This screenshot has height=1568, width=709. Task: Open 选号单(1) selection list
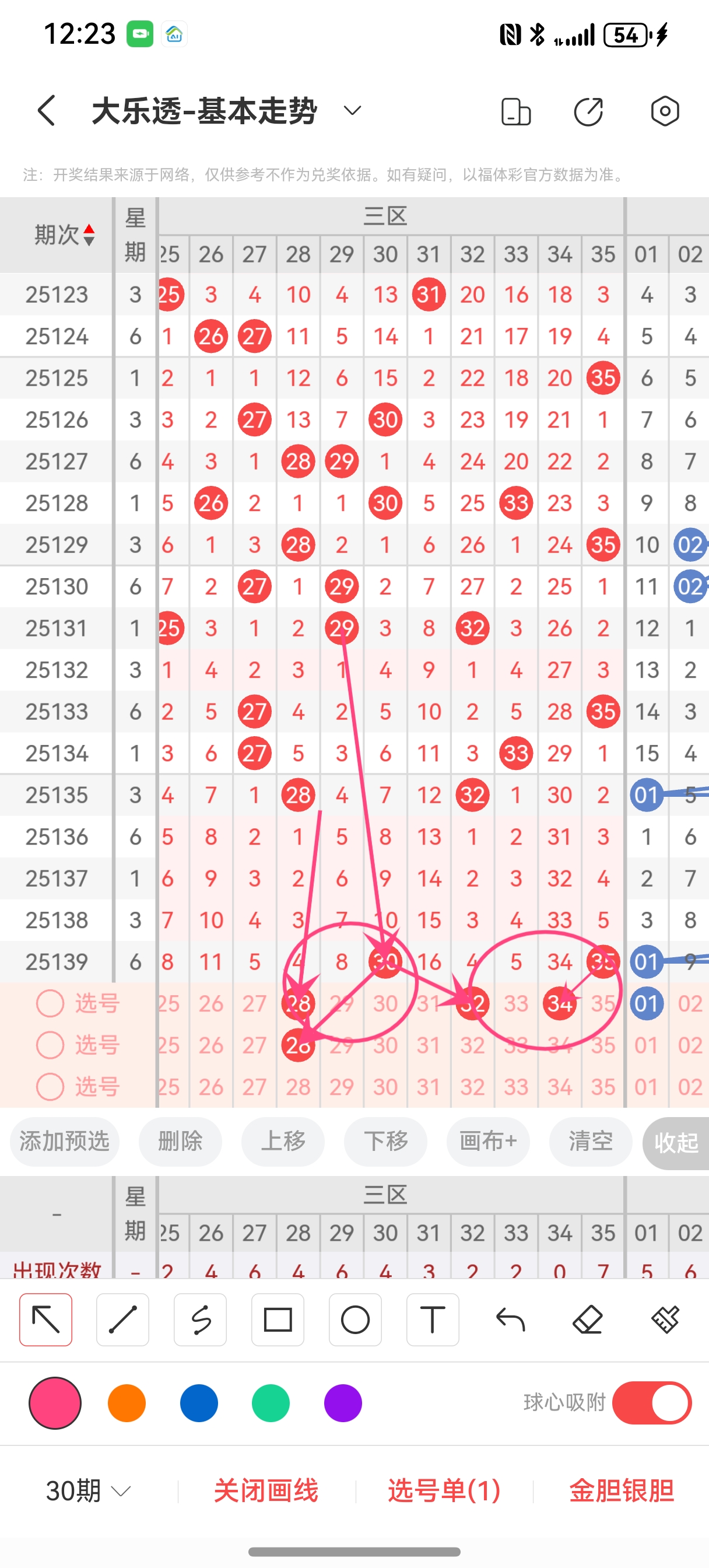click(x=444, y=1490)
